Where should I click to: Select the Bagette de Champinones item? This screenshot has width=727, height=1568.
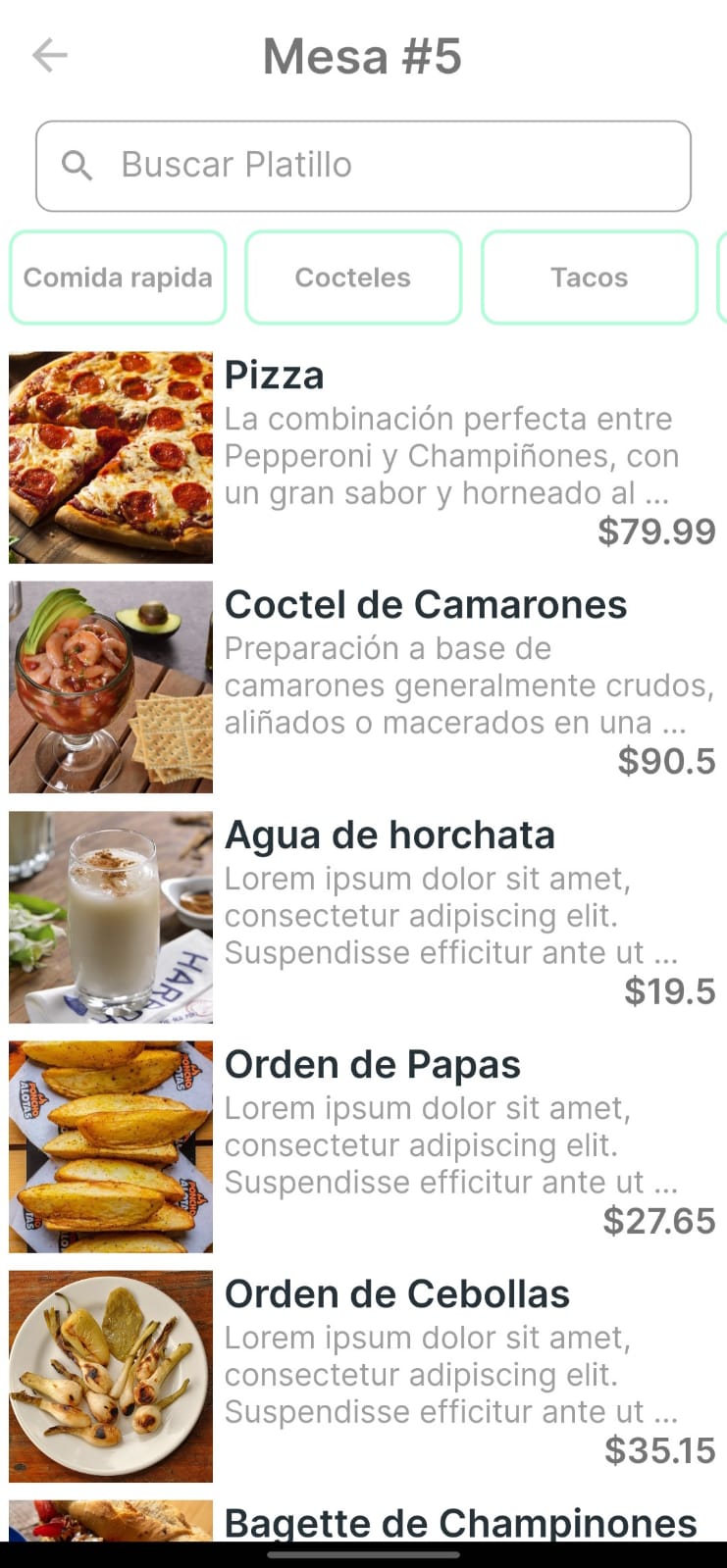(459, 1522)
